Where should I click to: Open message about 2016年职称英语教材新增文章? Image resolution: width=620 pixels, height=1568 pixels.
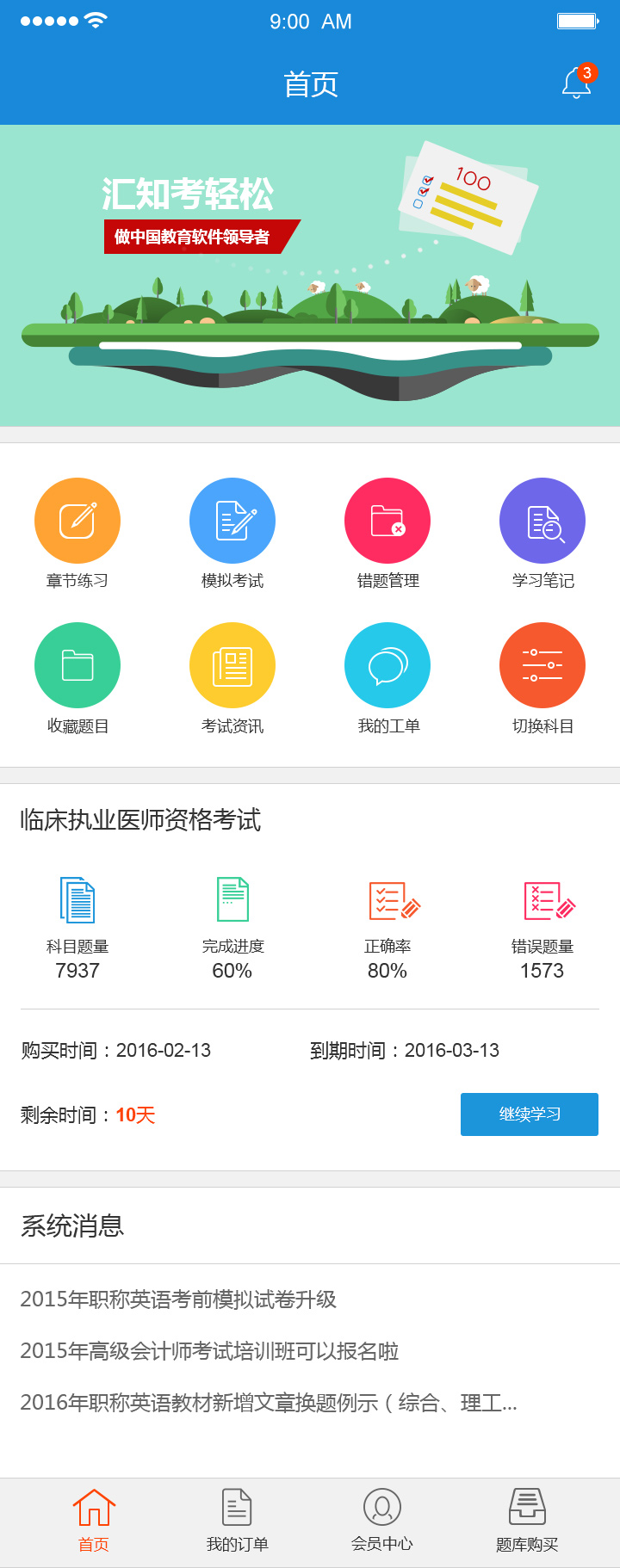(x=269, y=1403)
